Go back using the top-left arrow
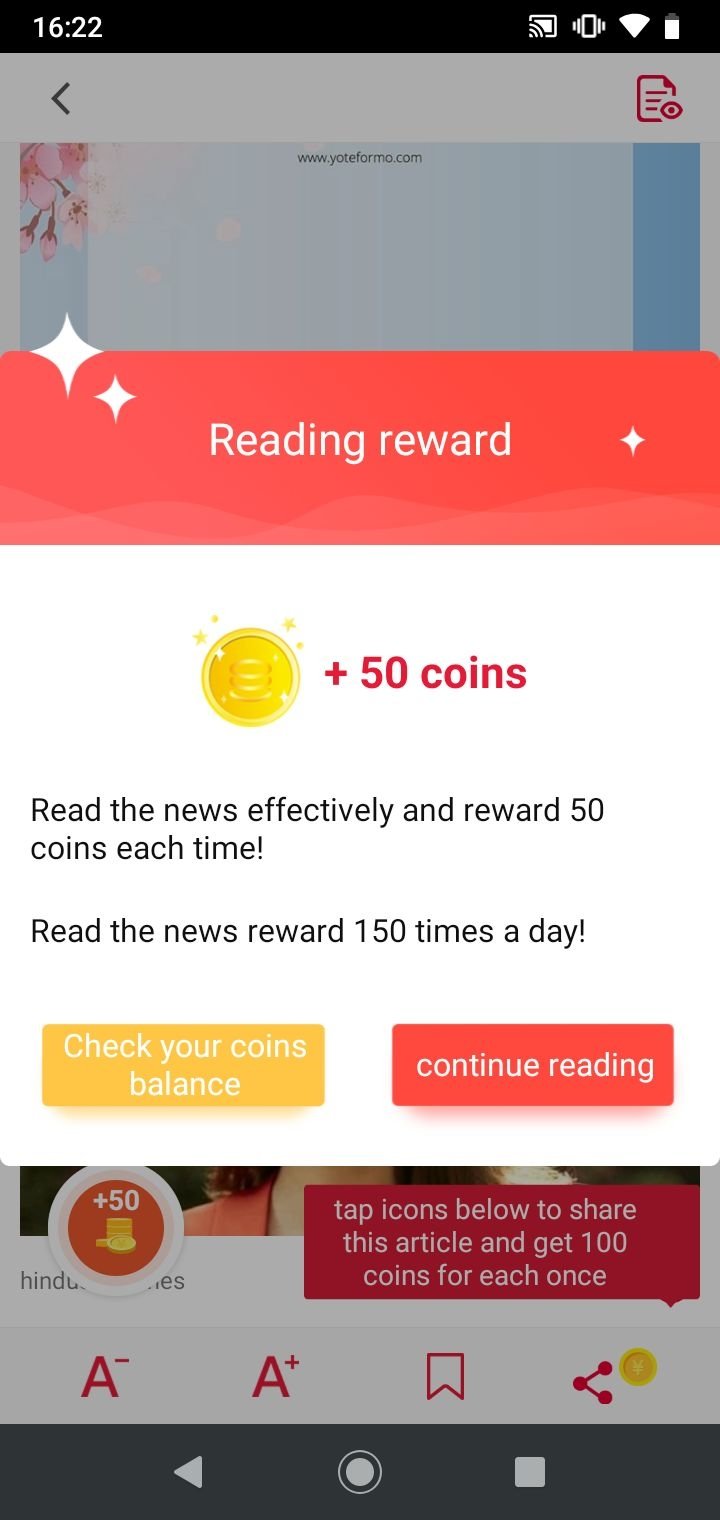 pyautogui.click(x=61, y=99)
